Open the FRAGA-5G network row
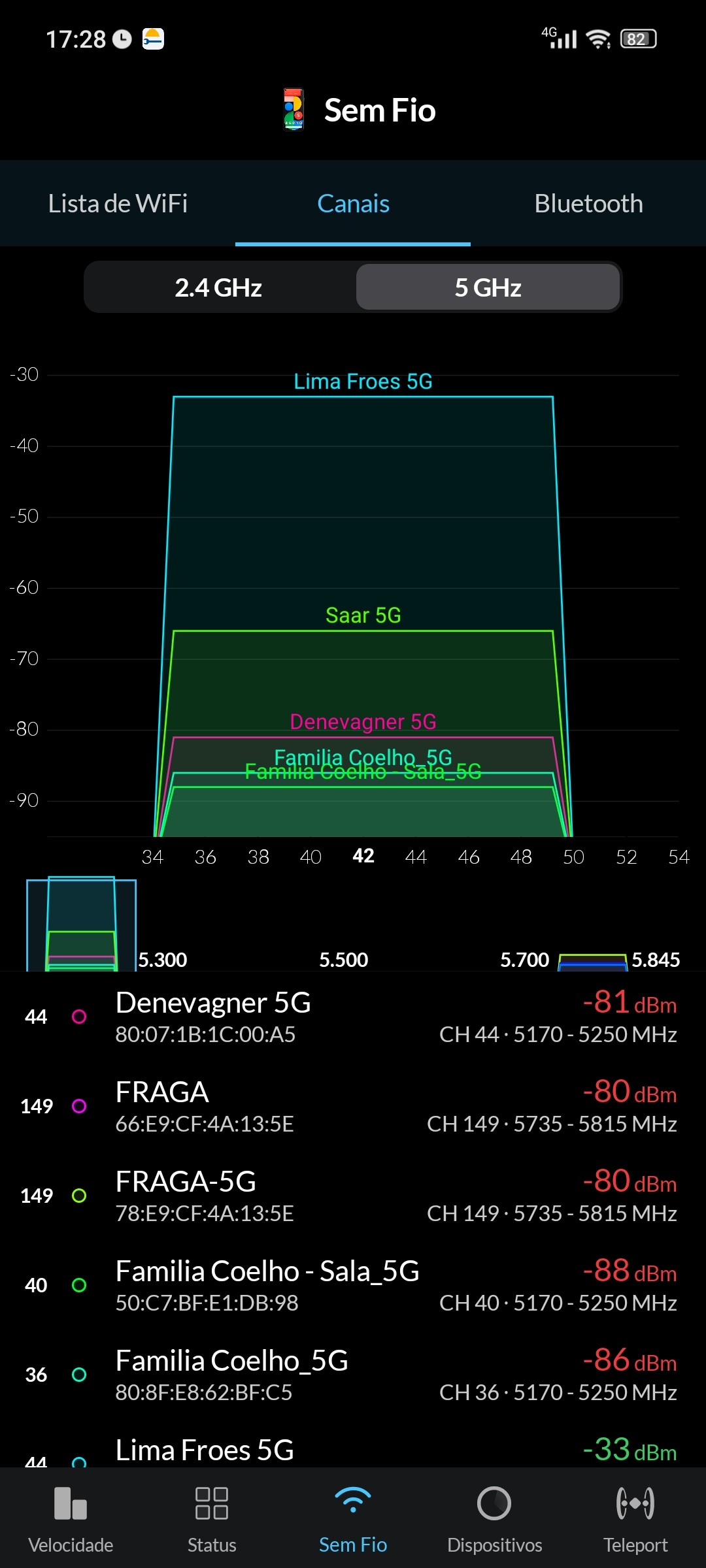This screenshot has width=706, height=1568. [353, 1196]
